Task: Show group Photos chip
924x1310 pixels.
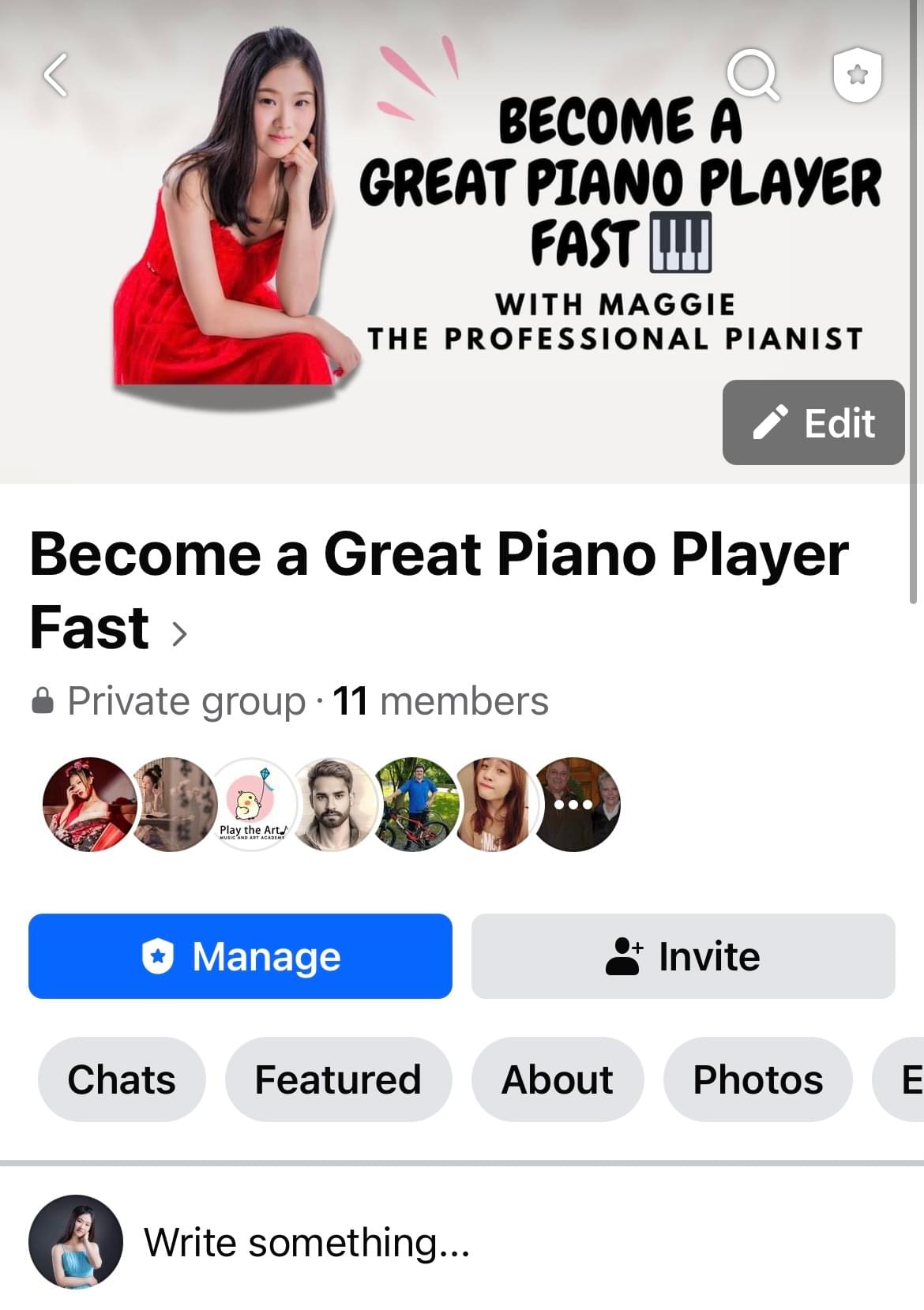Action: (x=757, y=1079)
